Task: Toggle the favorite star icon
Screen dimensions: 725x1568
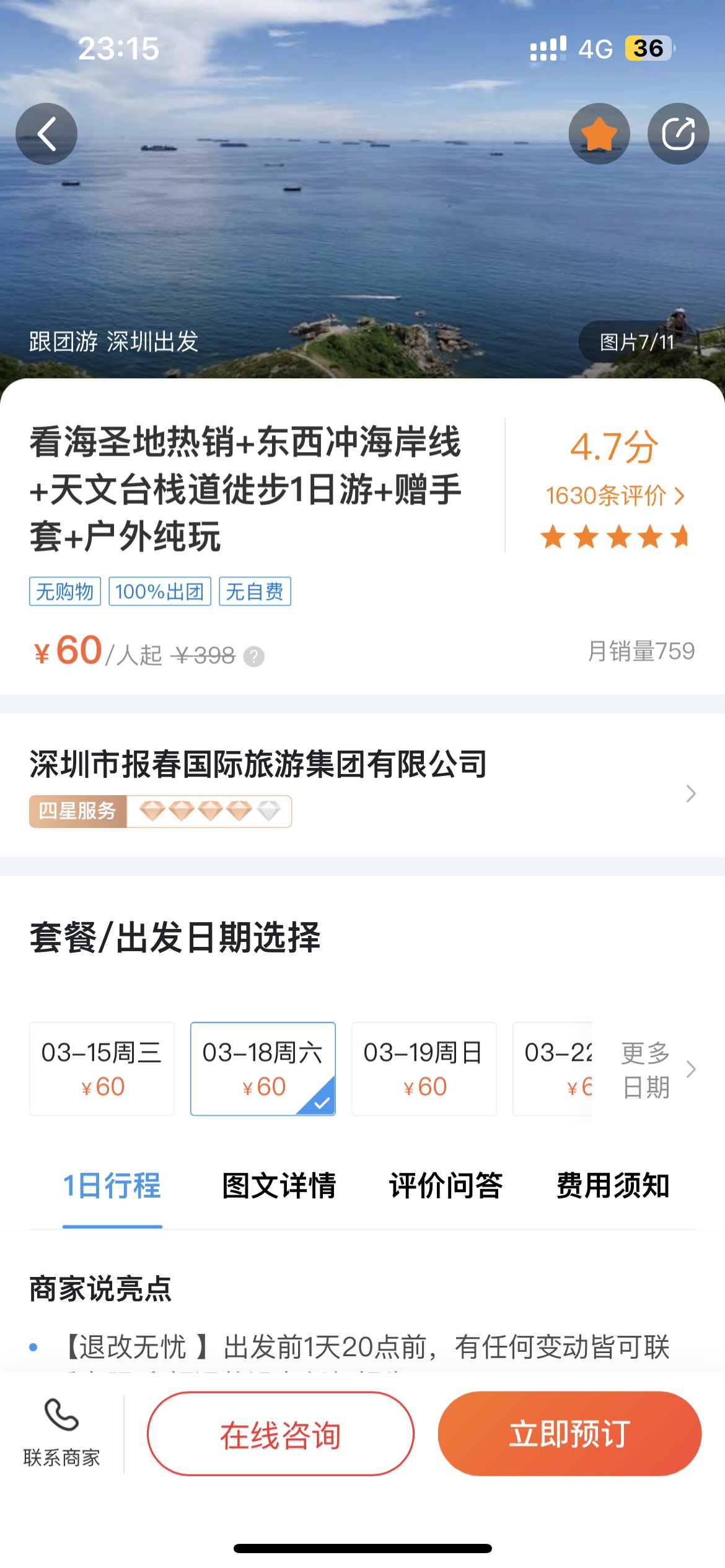Action: pyautogui.click(x=599, y=134)
